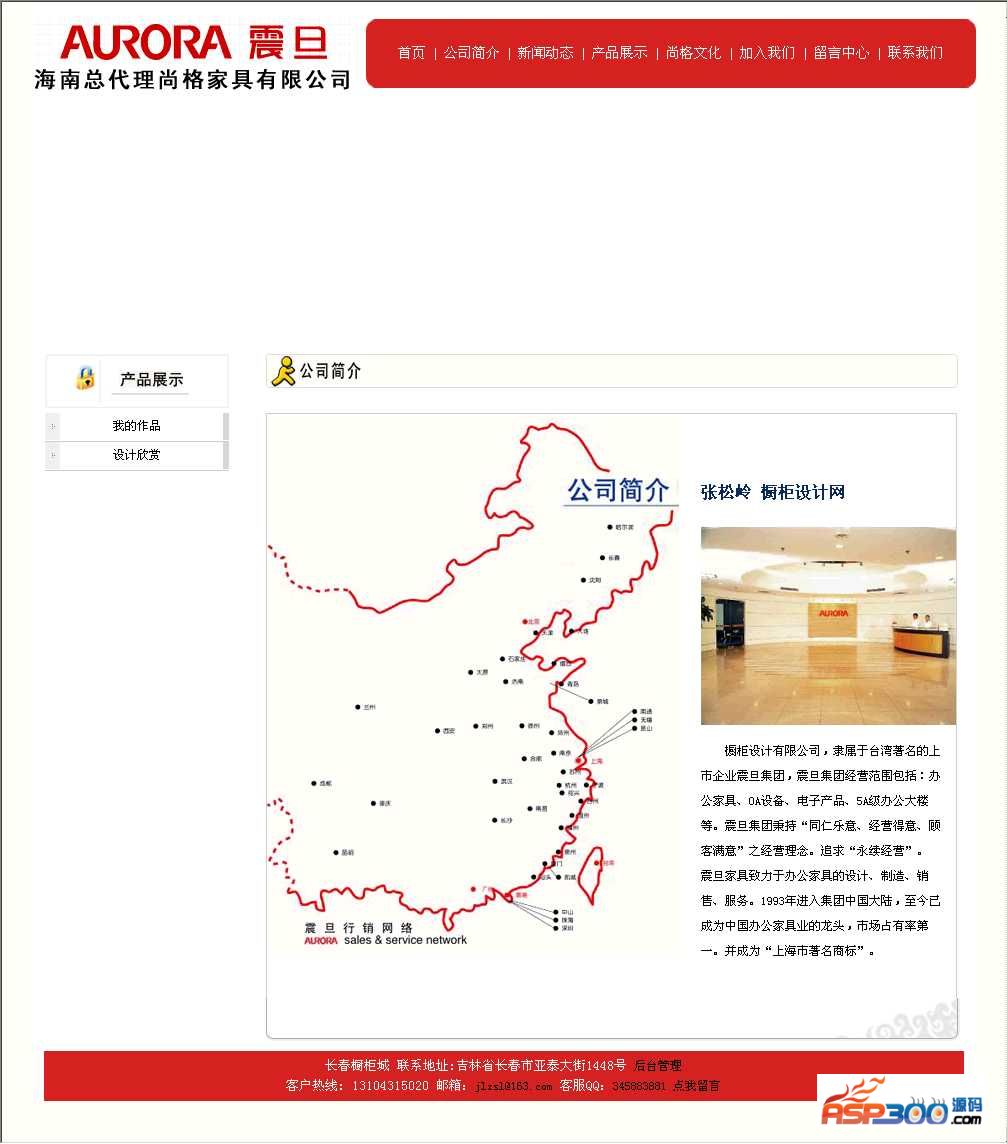The height and width of the screenshot is (1144, 1007).
Task: Open 联系我们 contact page
Action: coord(915,53)
